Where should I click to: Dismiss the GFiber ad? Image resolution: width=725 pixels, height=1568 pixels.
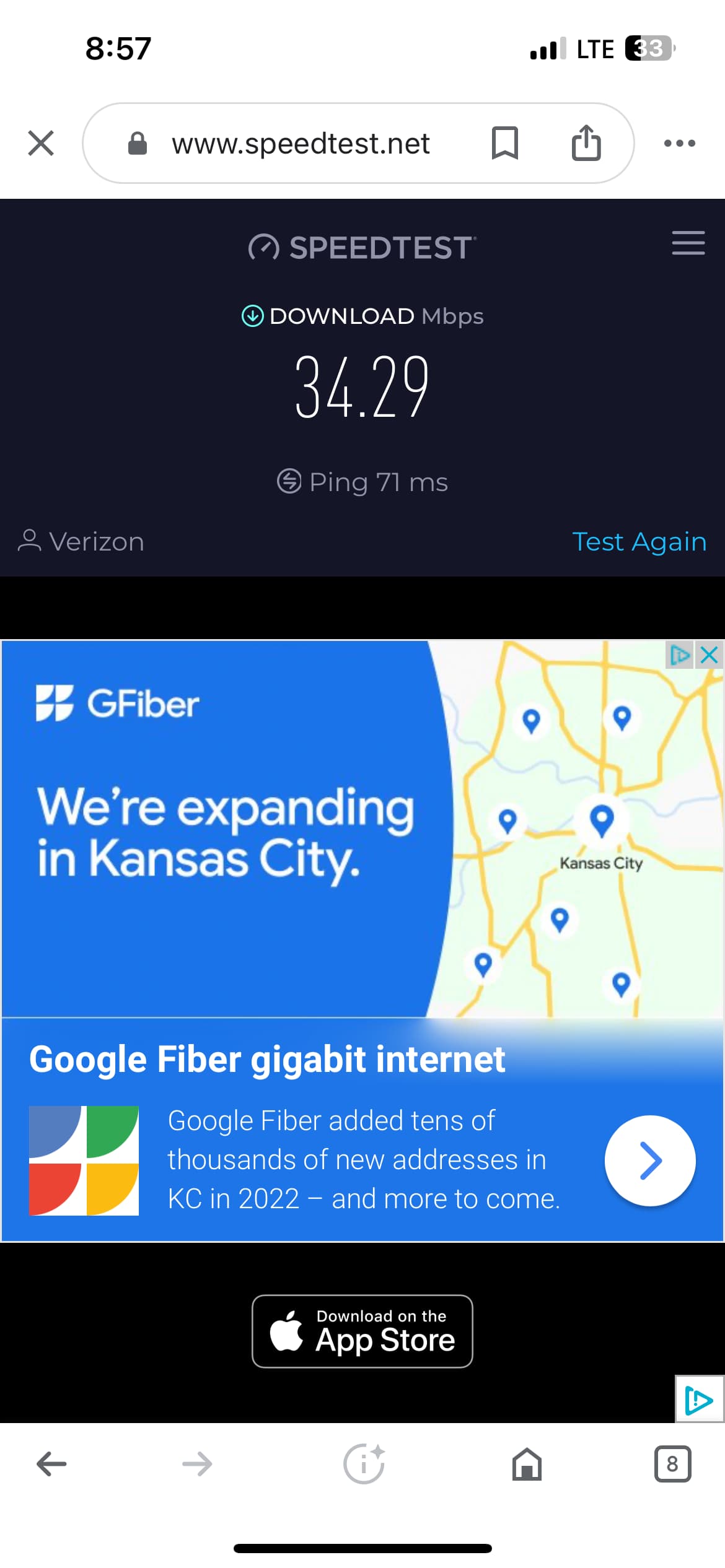pos(710,655)
